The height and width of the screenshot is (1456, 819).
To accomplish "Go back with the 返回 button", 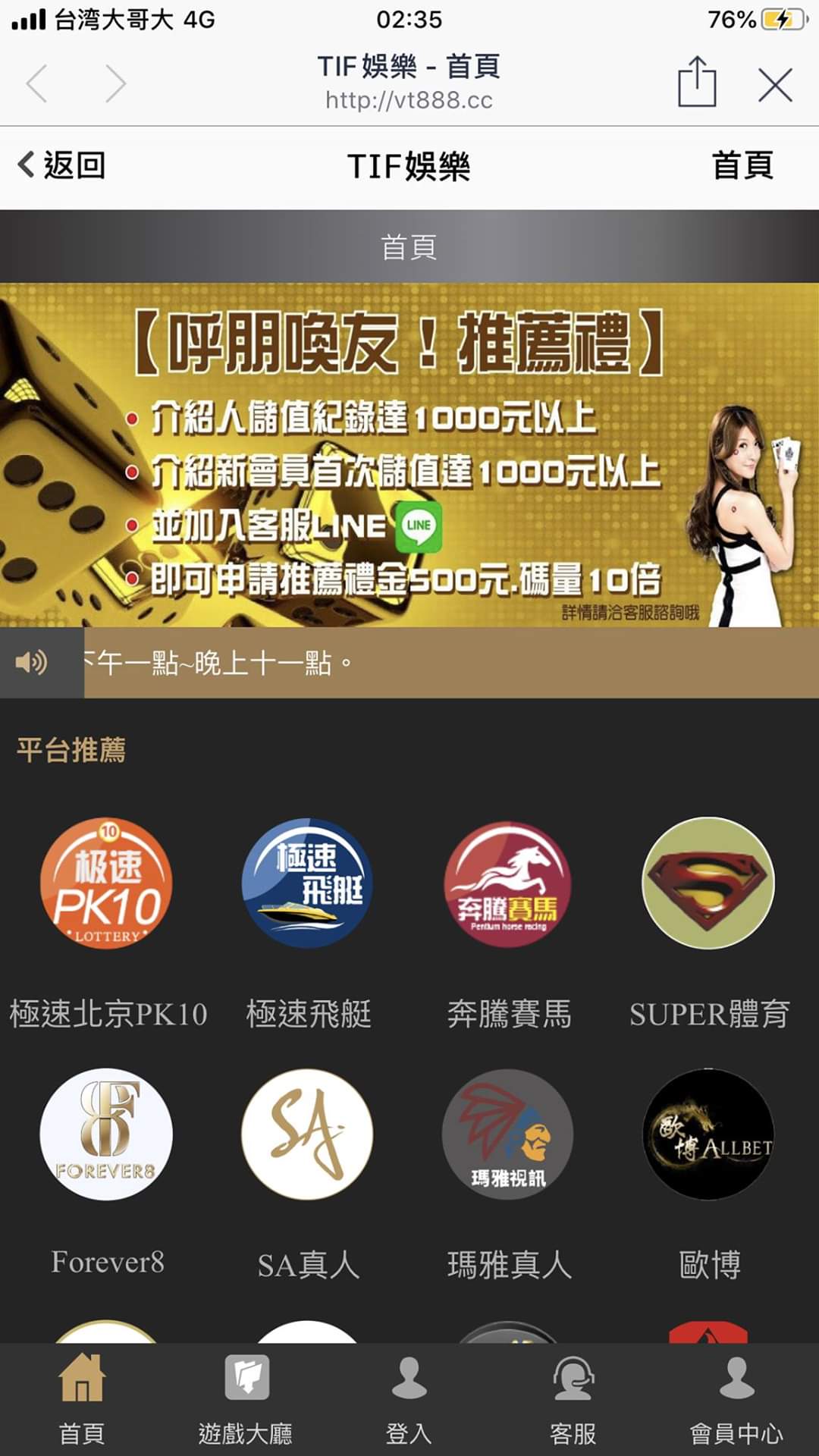I will [62, 165].
